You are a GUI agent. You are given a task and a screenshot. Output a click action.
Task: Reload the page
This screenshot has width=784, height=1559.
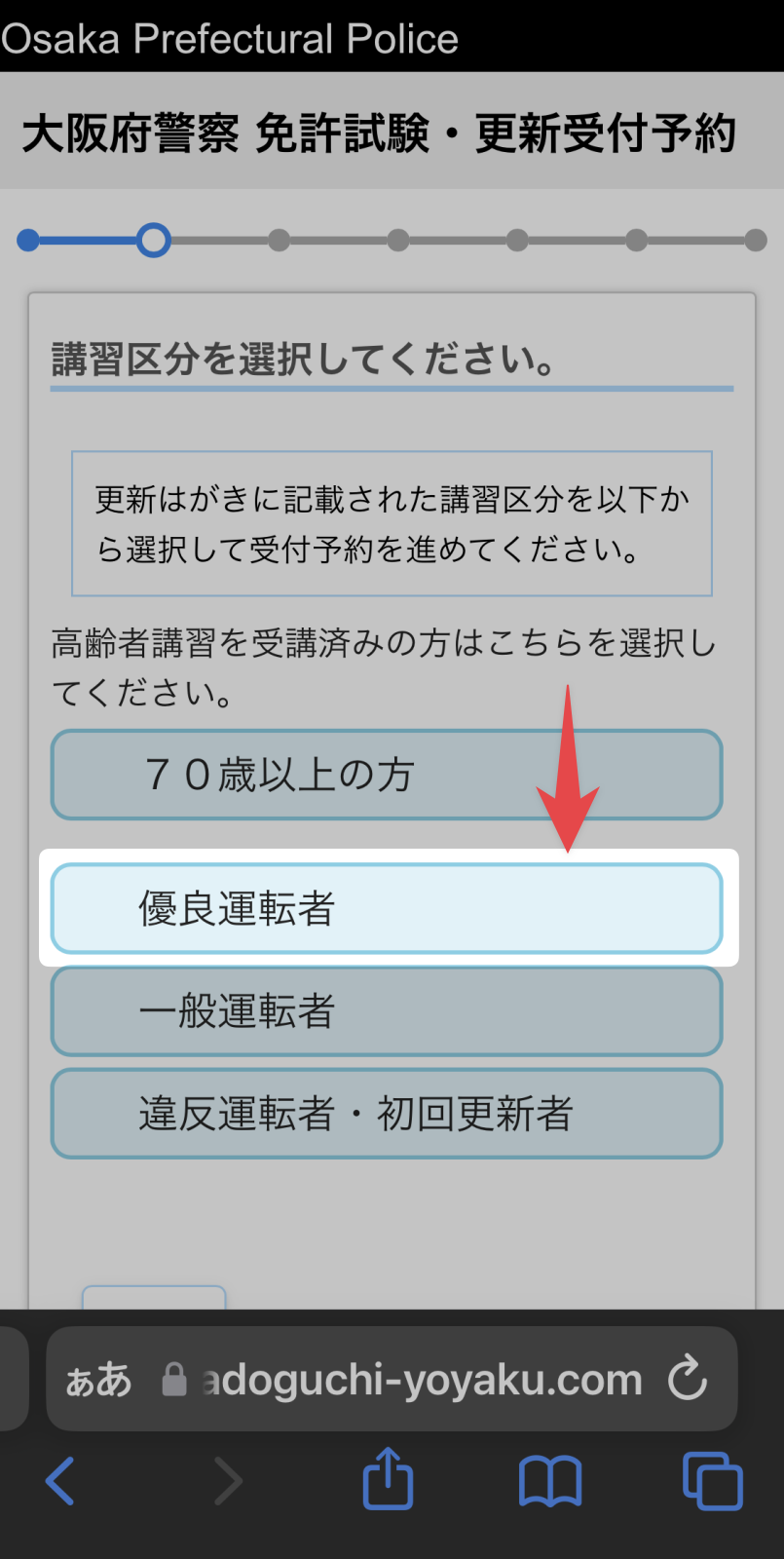pyautogui.click(x=688, y=1378)
